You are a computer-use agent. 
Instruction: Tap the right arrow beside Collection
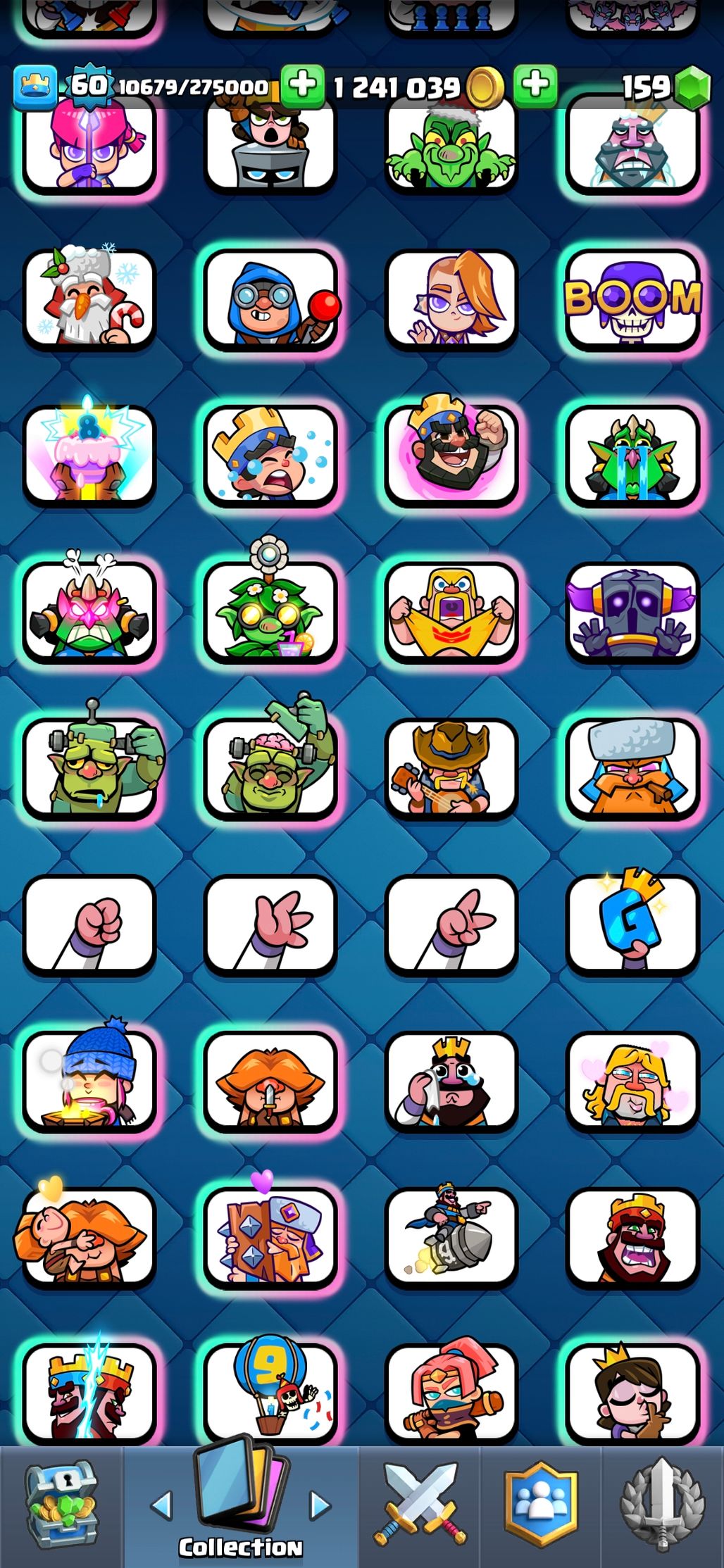click(320, 1506)
